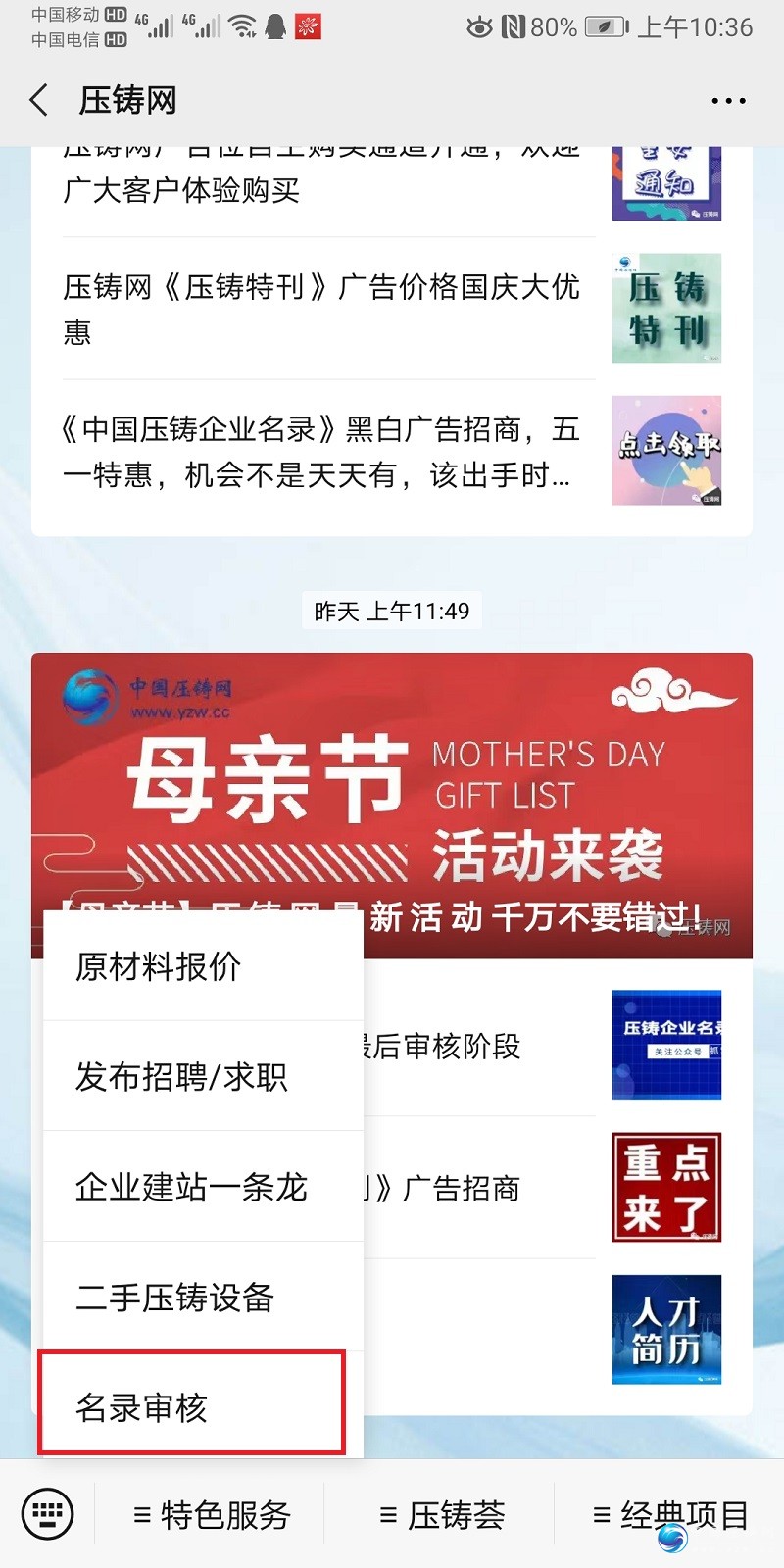
Task: Switch to keyboard input mode
Action: [47, 1514]
